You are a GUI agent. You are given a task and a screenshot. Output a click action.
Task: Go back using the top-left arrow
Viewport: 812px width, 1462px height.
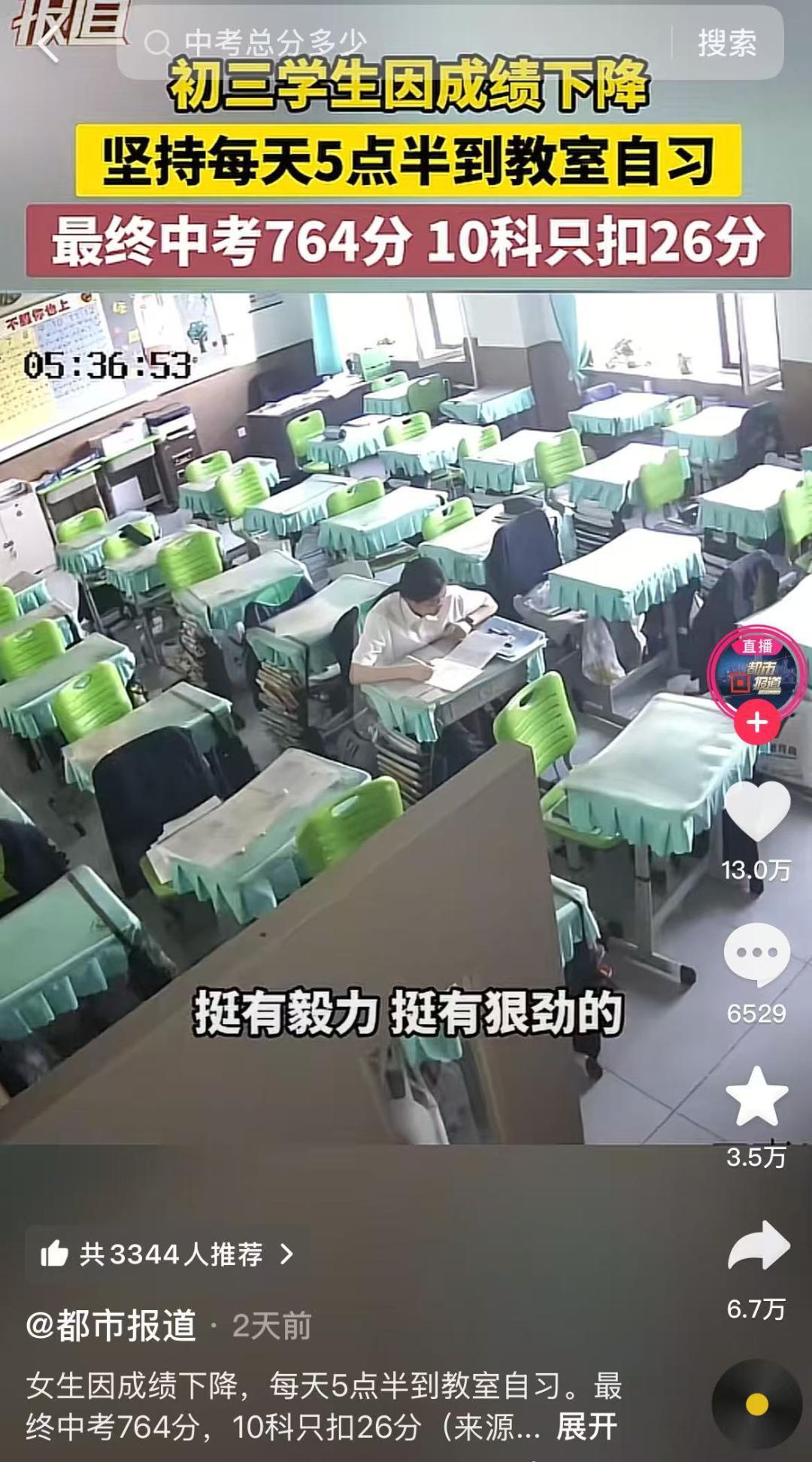47,45
